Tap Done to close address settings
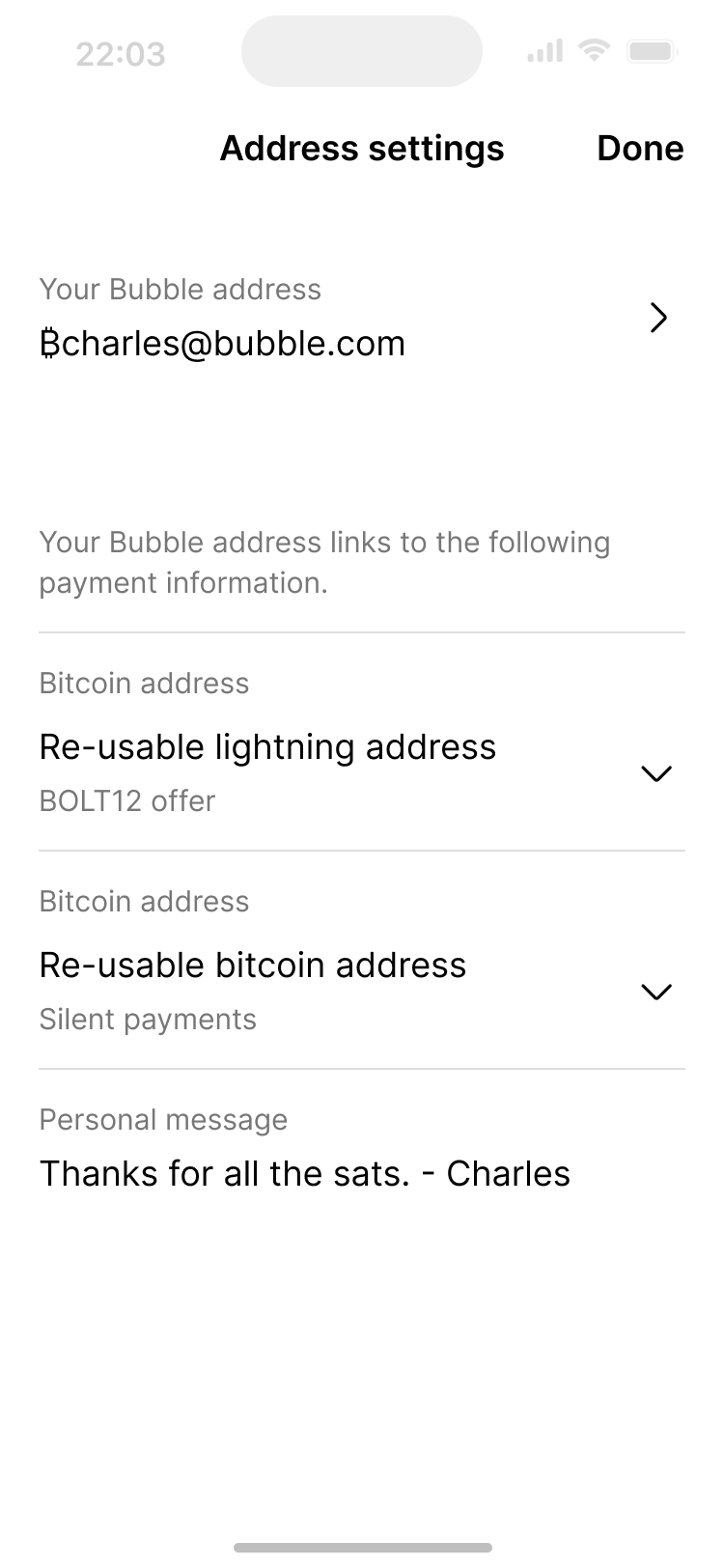The width and height of the screenshot is (724, 1568). [x=640, y=149]
